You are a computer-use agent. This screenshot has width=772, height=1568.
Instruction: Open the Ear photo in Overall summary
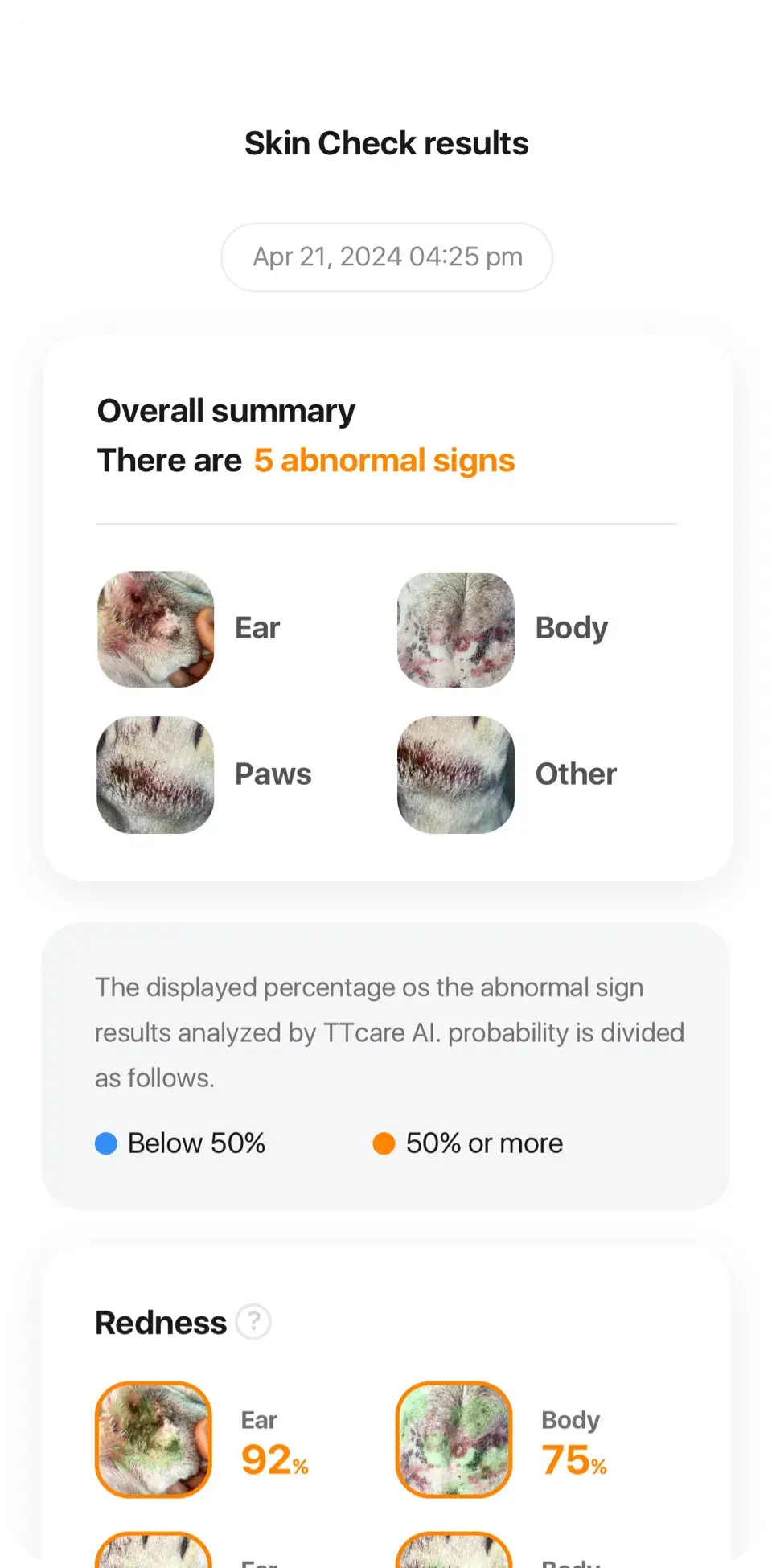click(x=155, y=629)
